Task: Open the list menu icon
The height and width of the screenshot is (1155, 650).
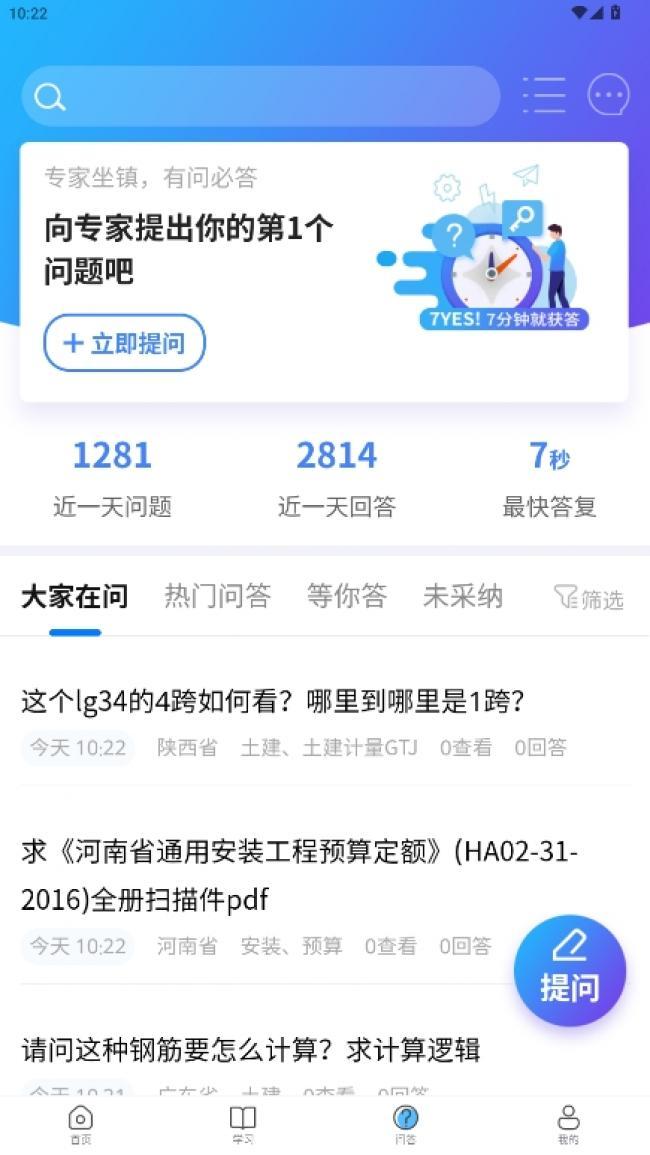Action: click(545, 96)
